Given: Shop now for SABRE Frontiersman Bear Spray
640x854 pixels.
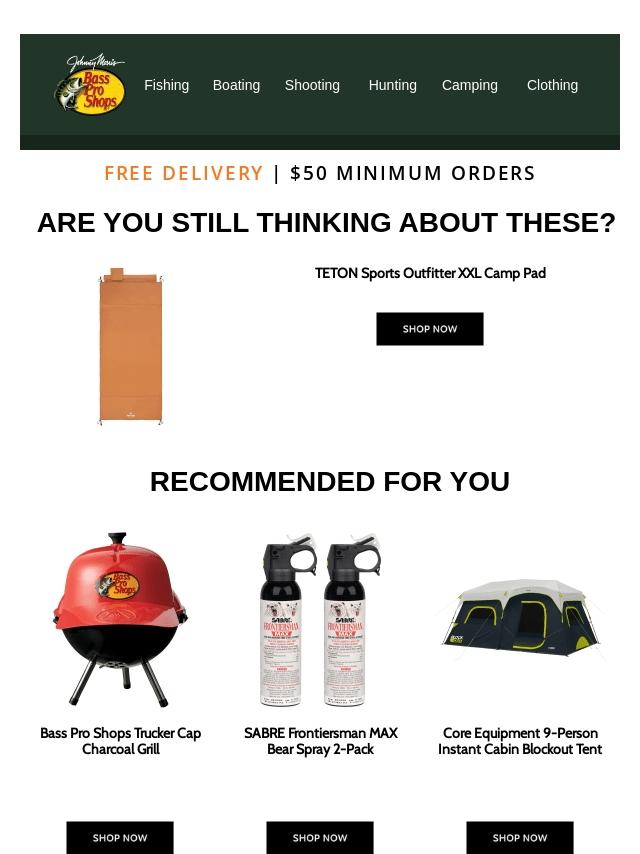Looking at the screenshot, I should (320, 837).
